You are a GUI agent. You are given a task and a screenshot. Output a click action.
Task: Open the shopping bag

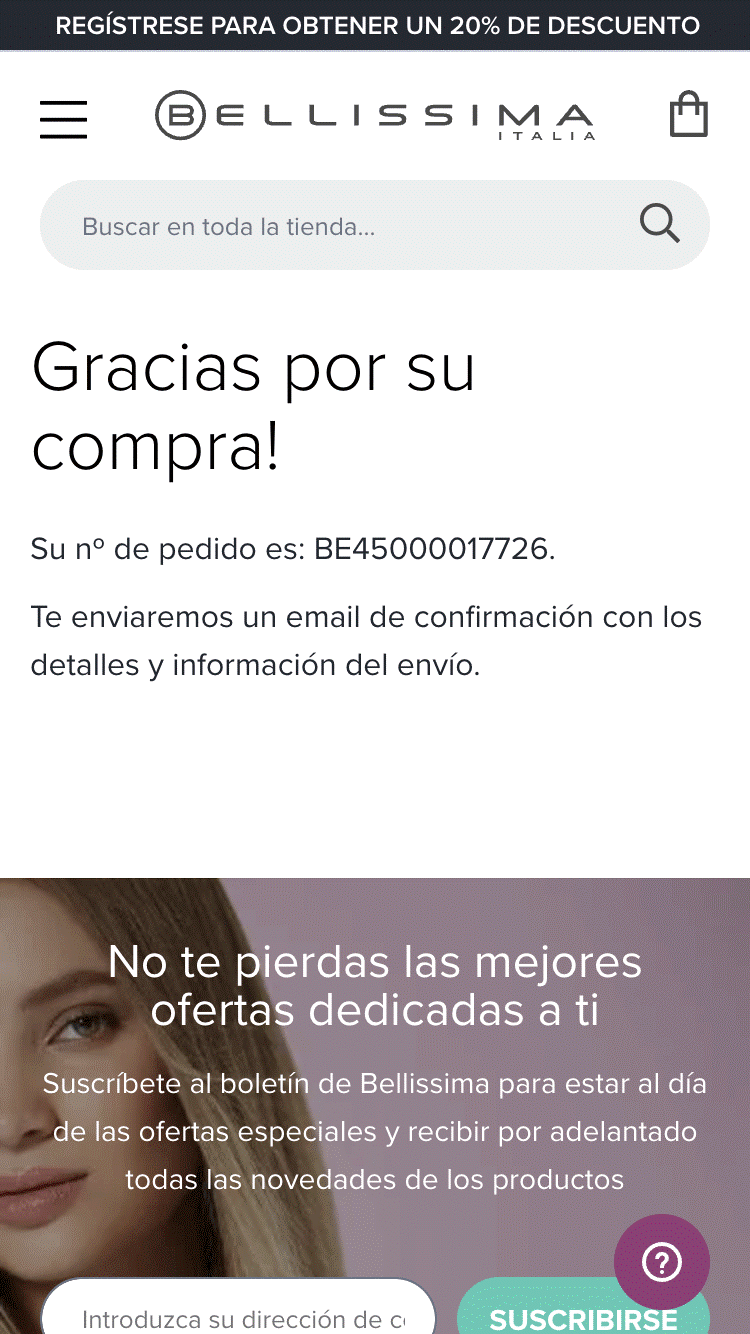point(688,115)
